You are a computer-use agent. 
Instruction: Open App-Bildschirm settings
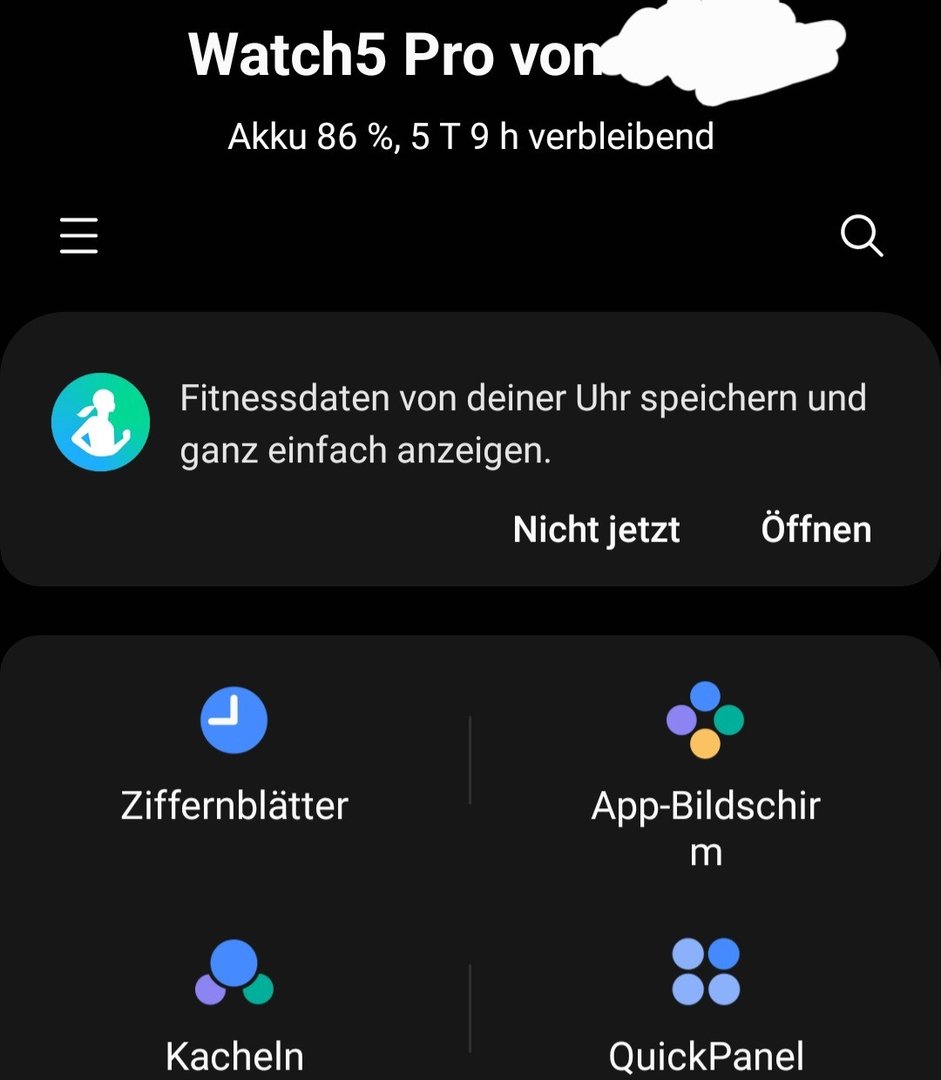[x=705, y=772]
